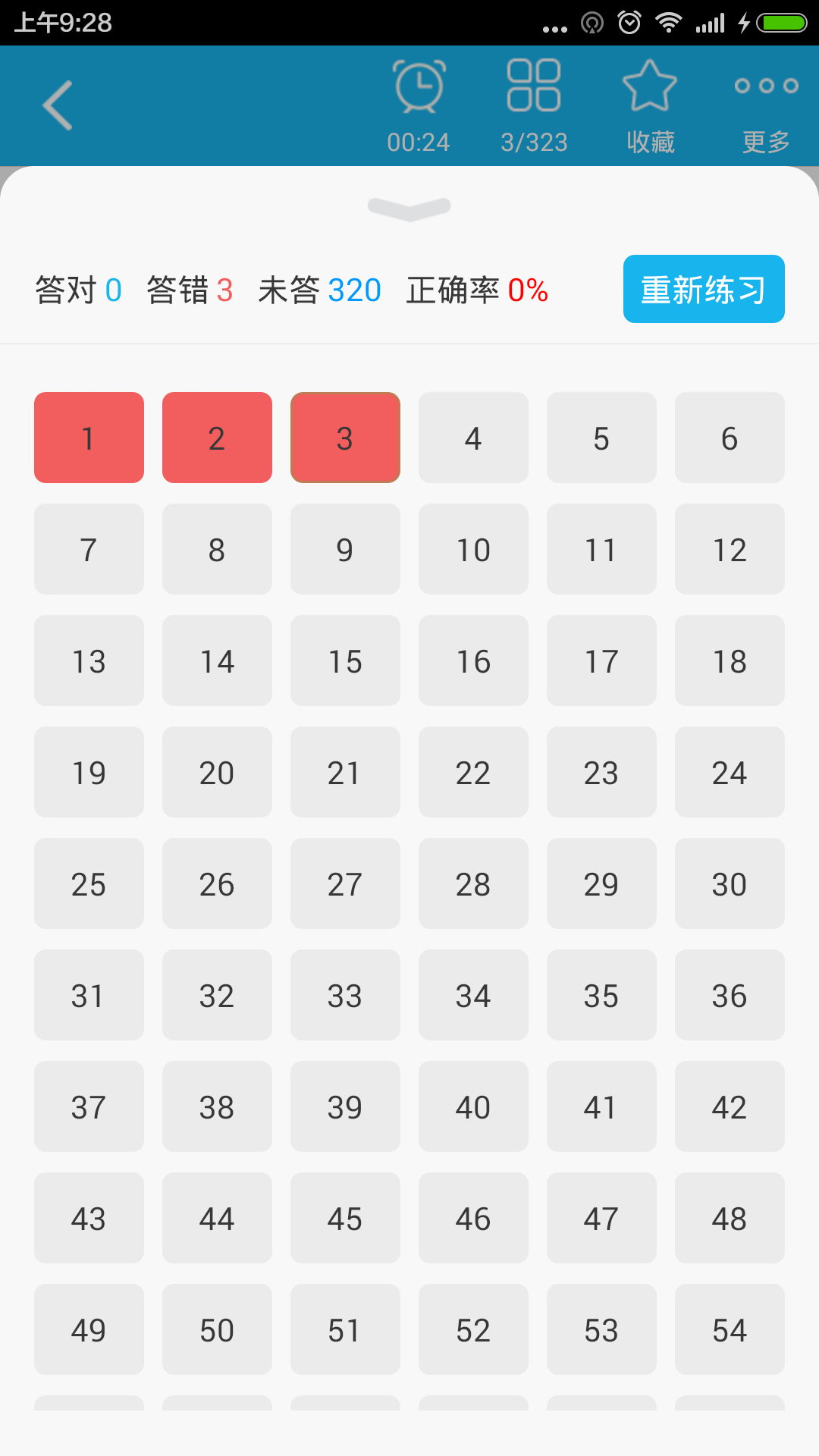Open the 更多 (more) menu

pyautogui.click(x=766, y=105)
